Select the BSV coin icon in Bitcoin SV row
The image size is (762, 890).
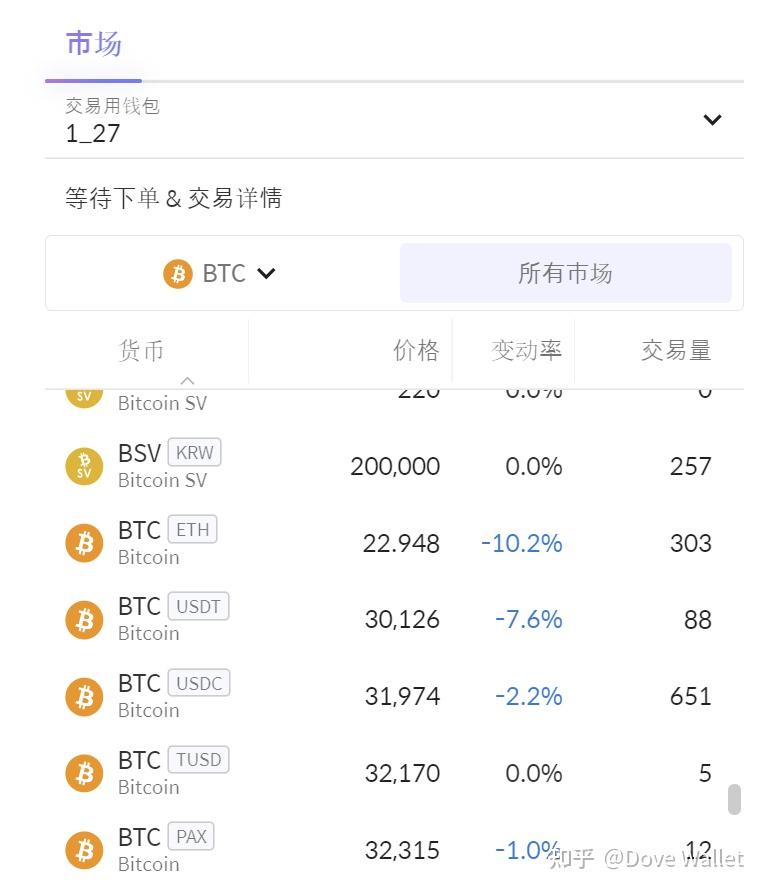[84, 465]
